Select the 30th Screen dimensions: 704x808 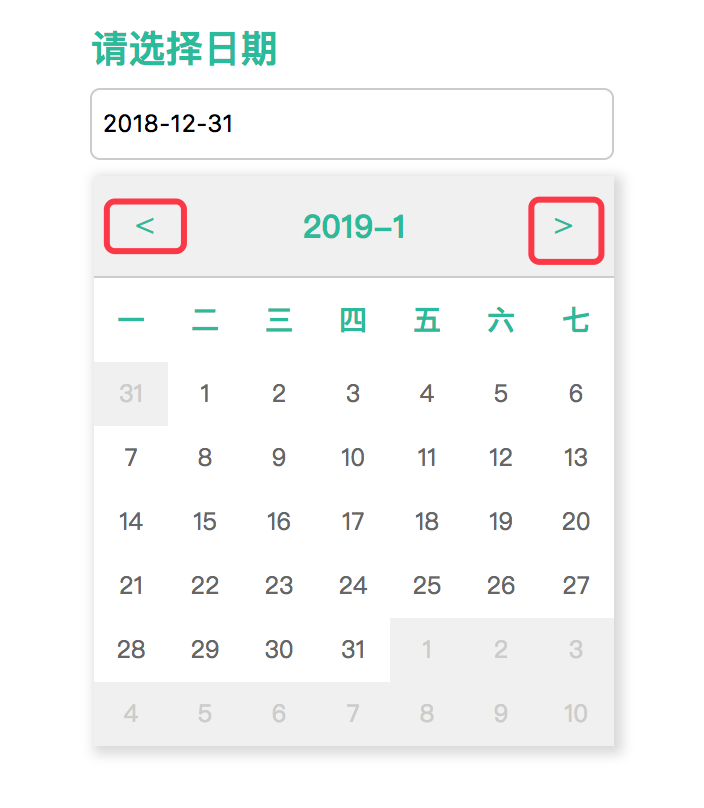click(279, 650)
